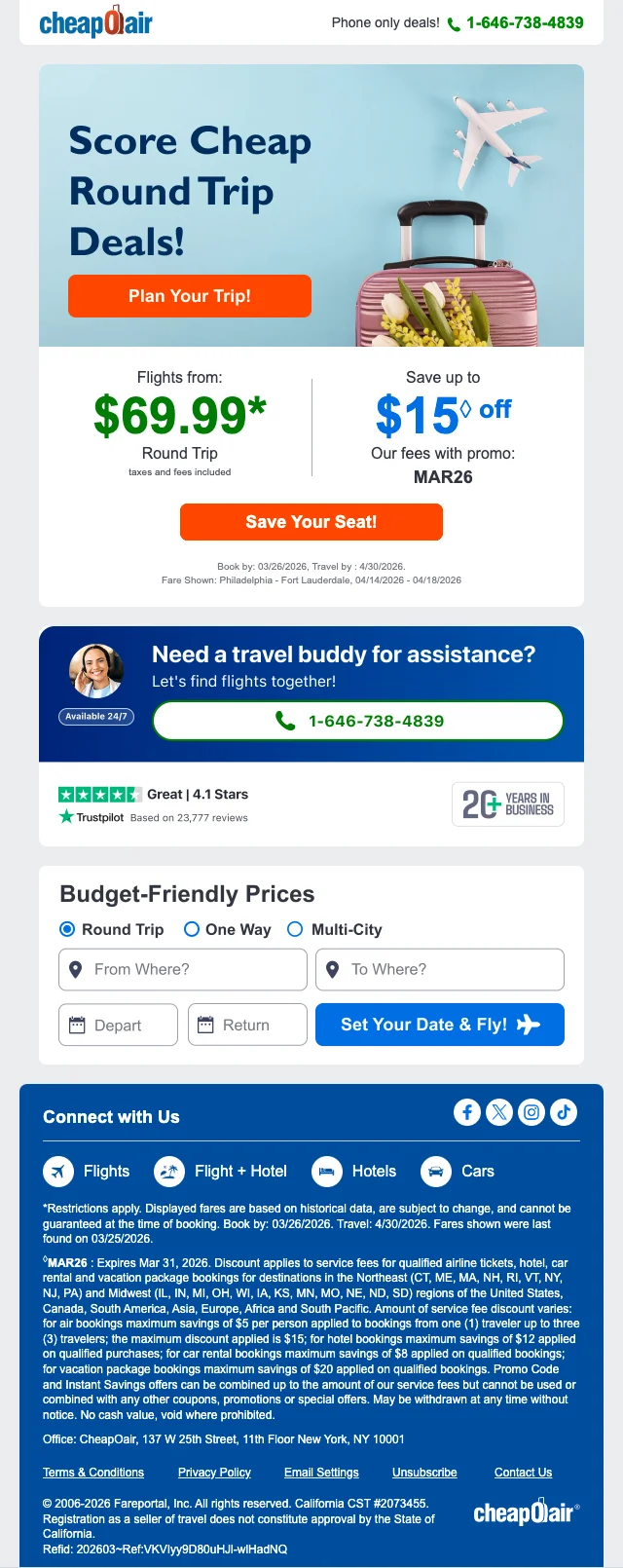Viewport: 623px width, 1568px height.
Task: Open the TikTok icon
Action: (x=564, y=1112)
